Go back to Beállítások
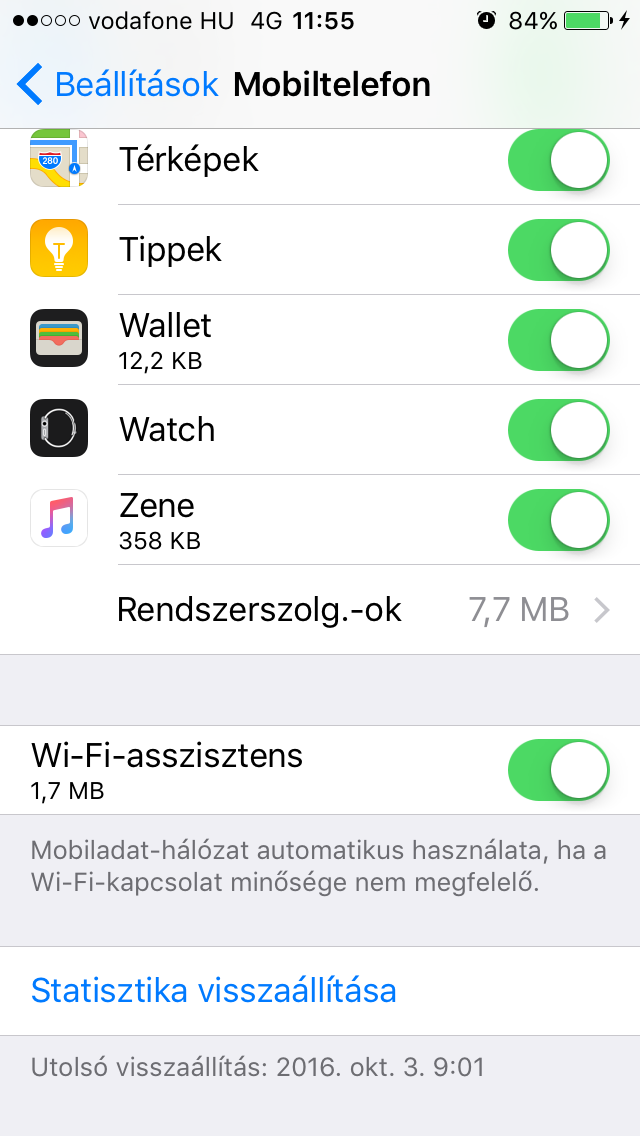640x1136 pixels. (117, 84)
